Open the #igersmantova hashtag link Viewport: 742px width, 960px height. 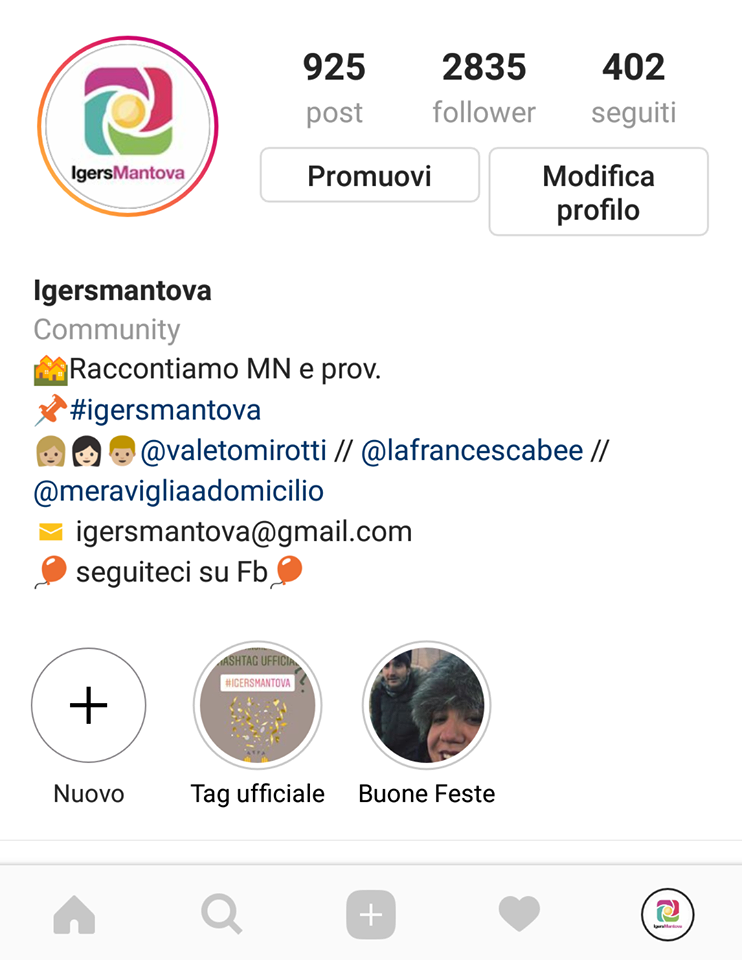[x=165, y=410]
